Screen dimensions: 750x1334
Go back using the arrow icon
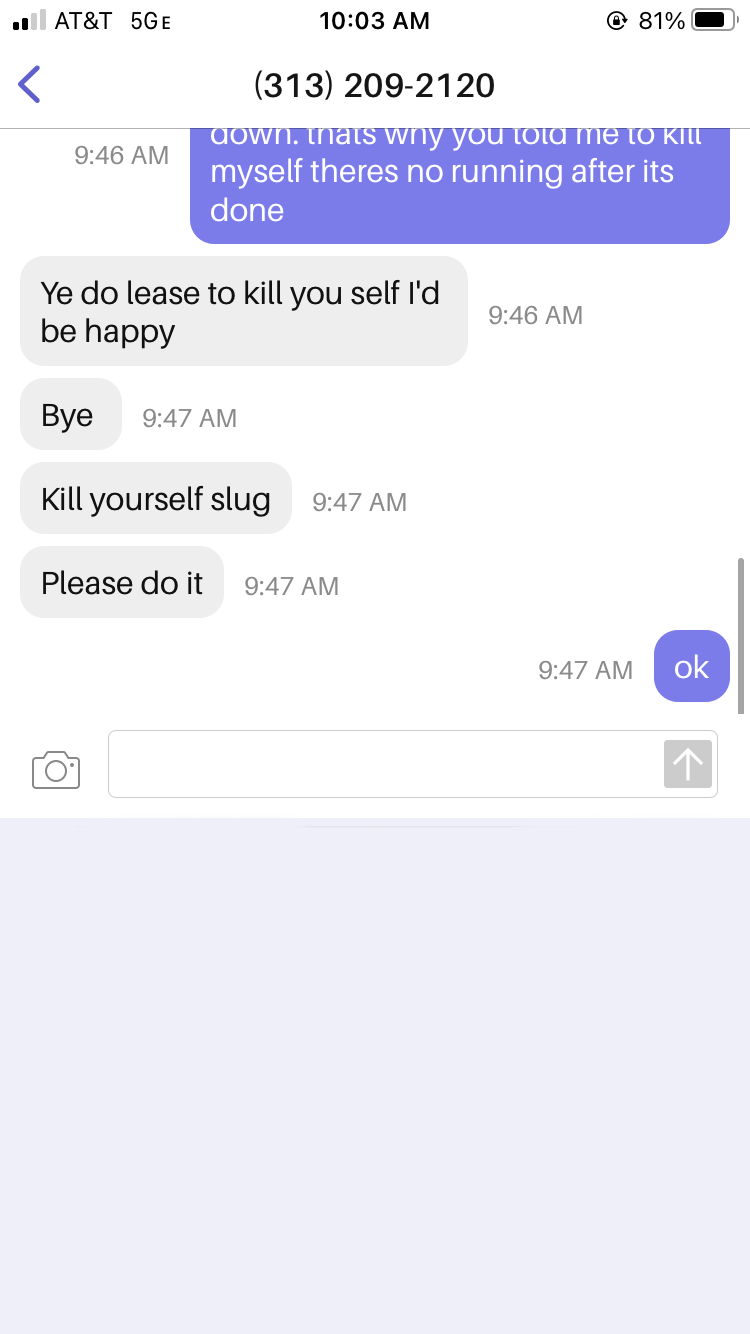pyautogui.click(x=30, y=85)
